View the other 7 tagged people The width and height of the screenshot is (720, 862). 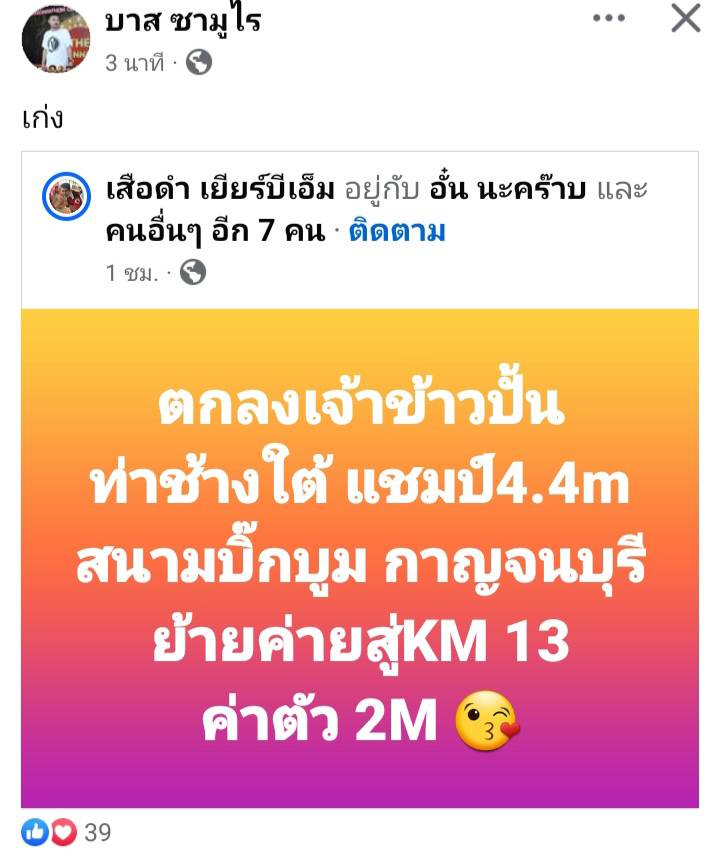click(215, 231)
